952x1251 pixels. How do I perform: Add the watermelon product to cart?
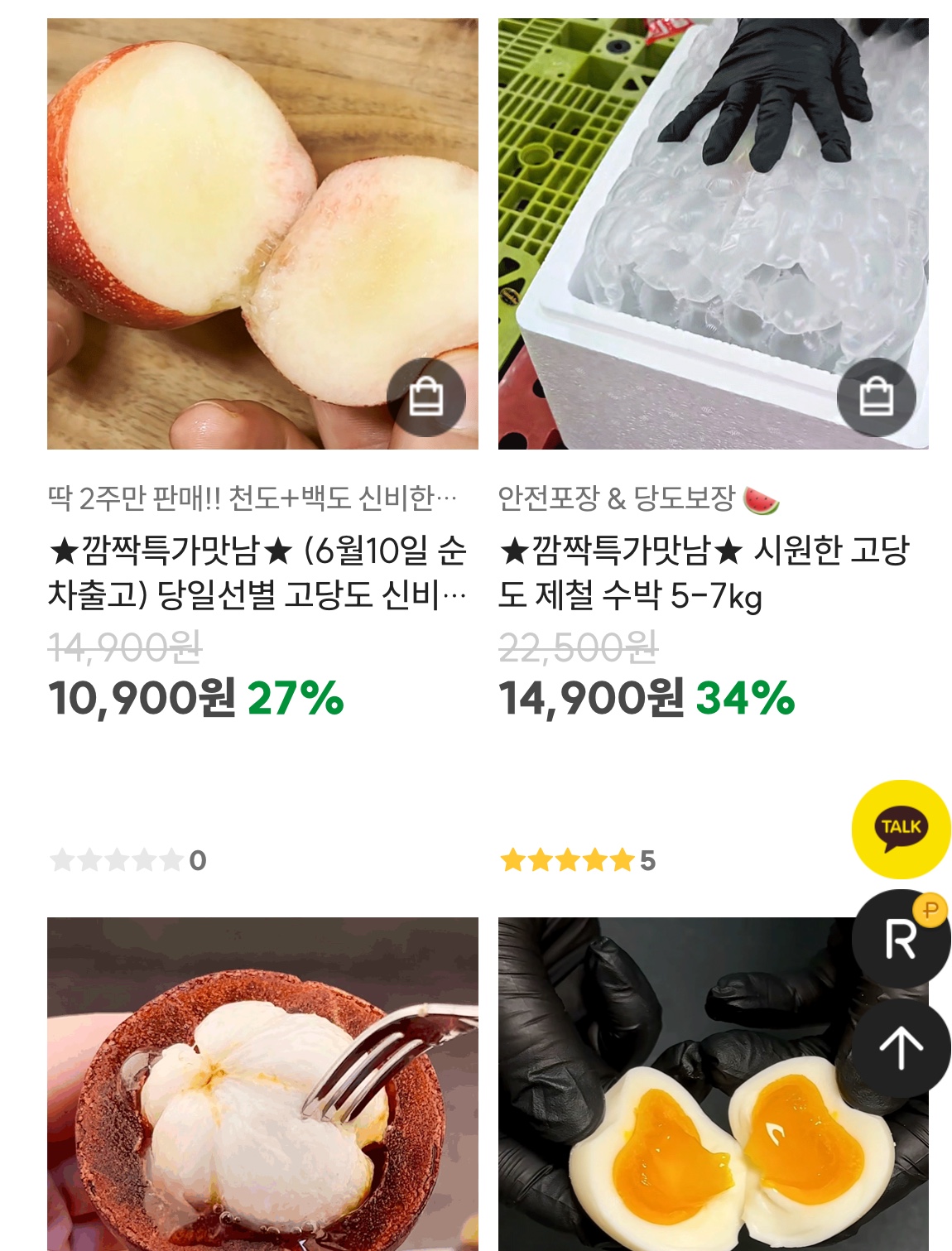[x=876, y=398]
